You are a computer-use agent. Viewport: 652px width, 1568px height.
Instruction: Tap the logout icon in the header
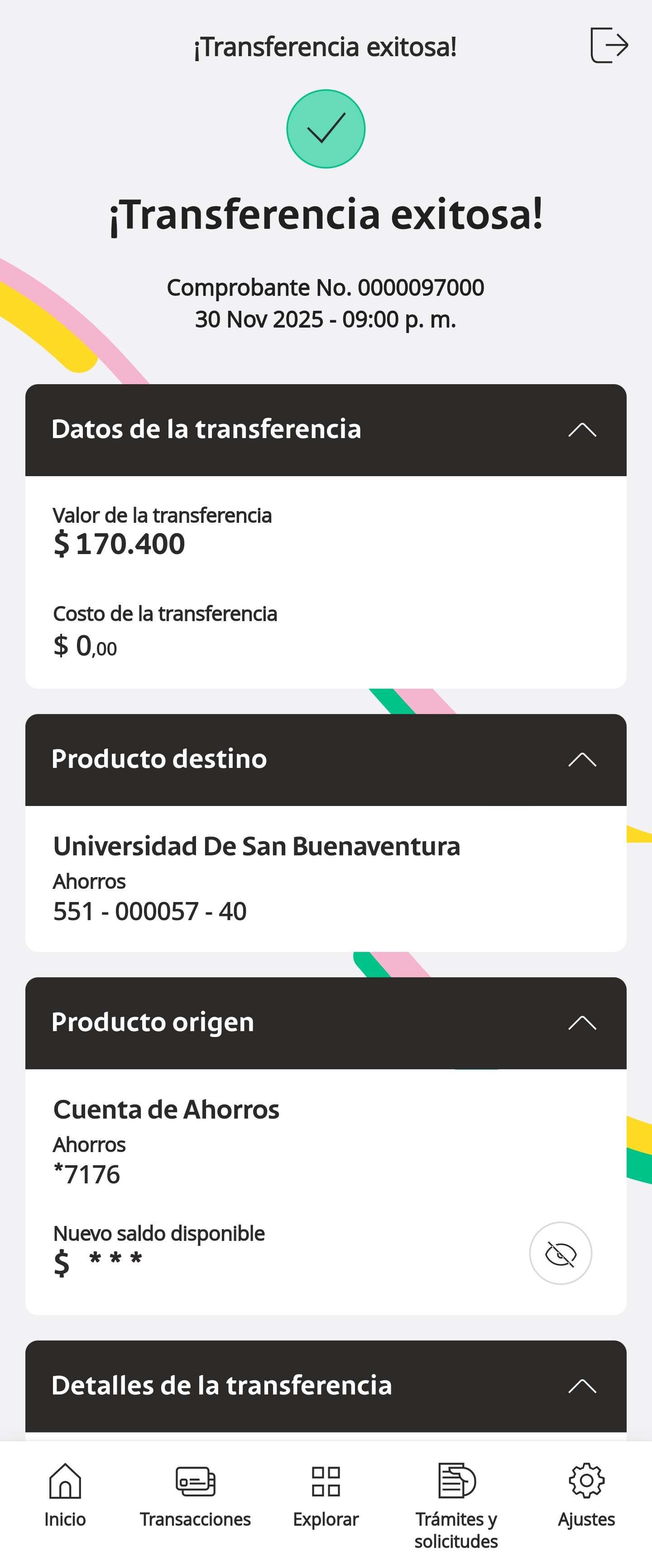point(609,45)
